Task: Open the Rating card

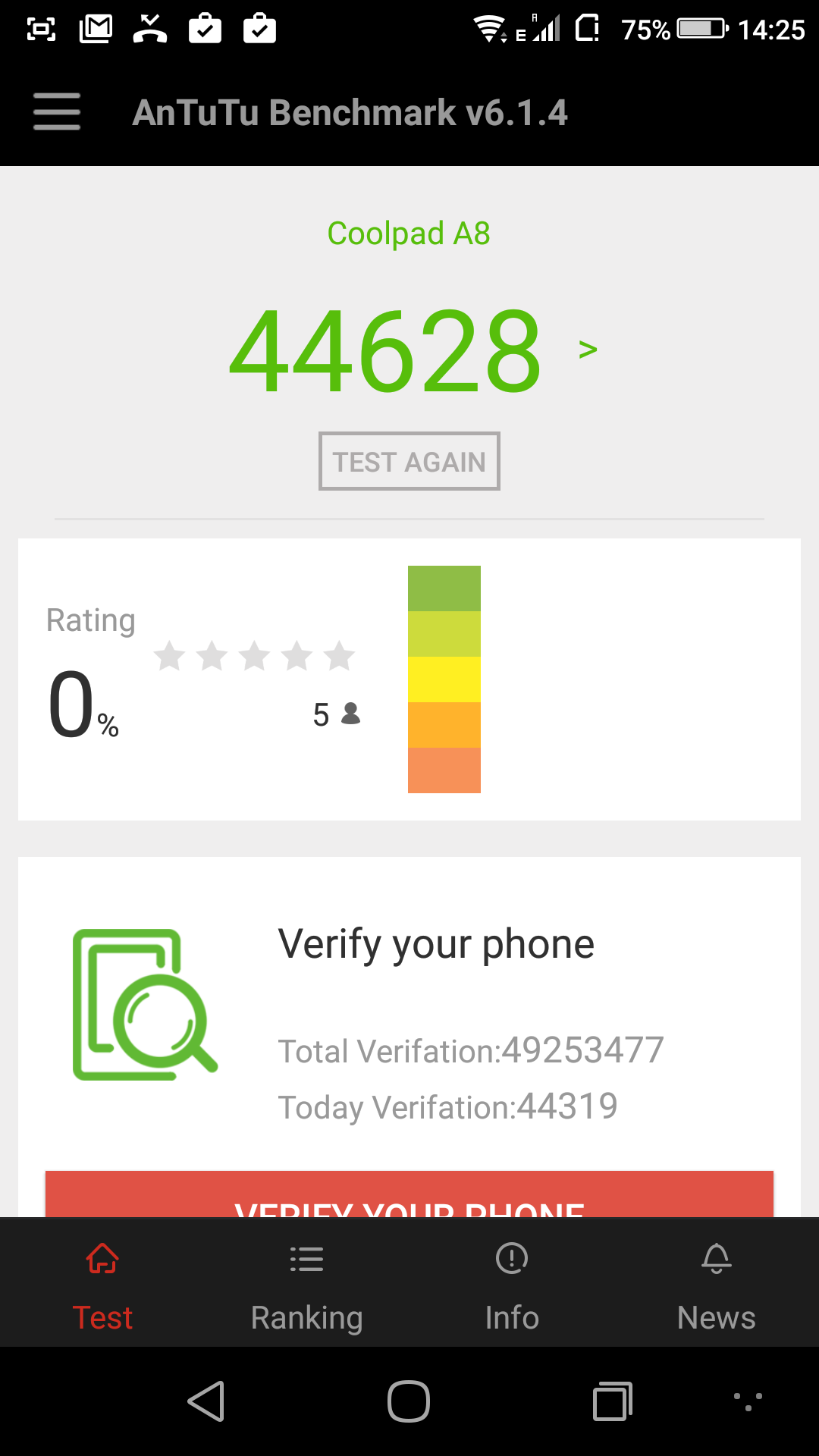Action: coord(409,679)
